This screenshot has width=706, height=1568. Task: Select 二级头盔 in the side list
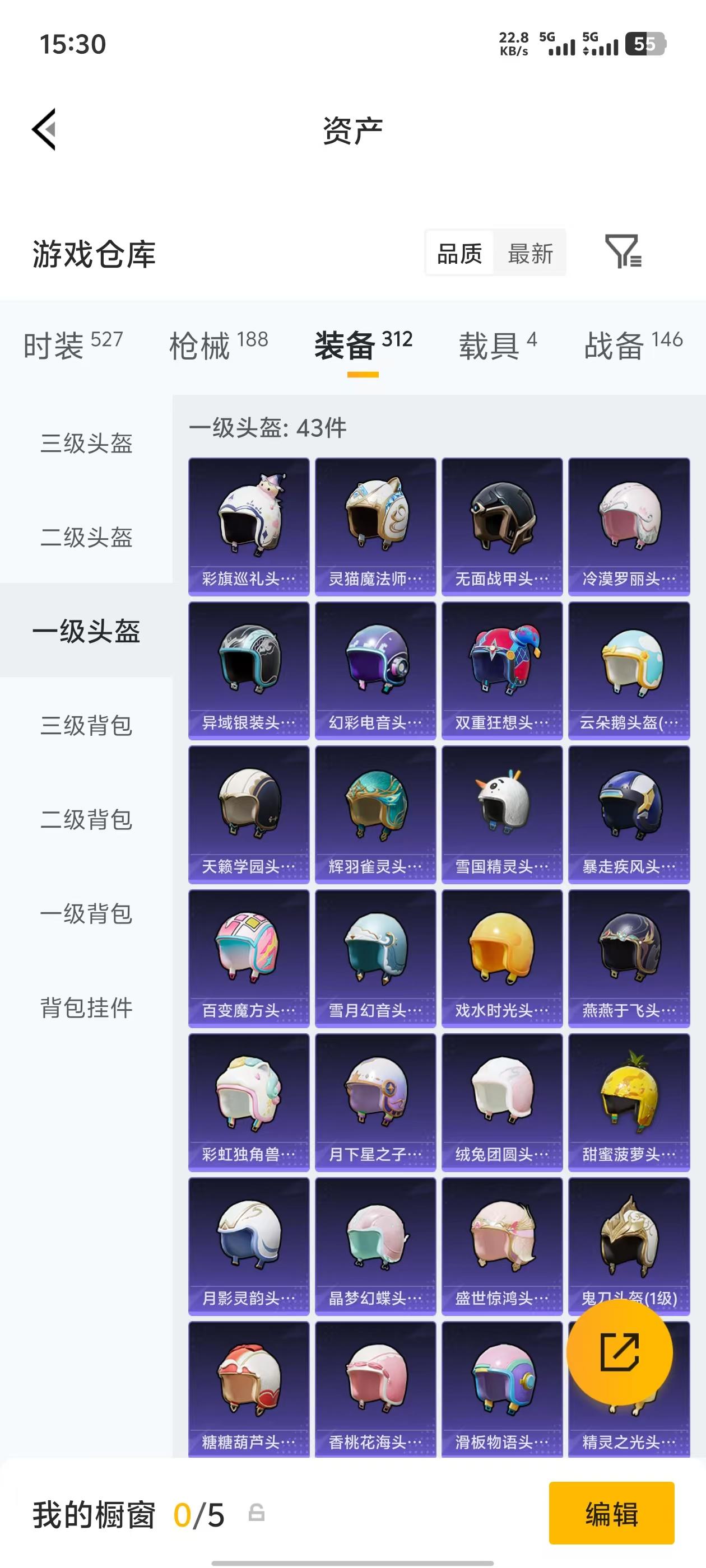pos(86,537)
